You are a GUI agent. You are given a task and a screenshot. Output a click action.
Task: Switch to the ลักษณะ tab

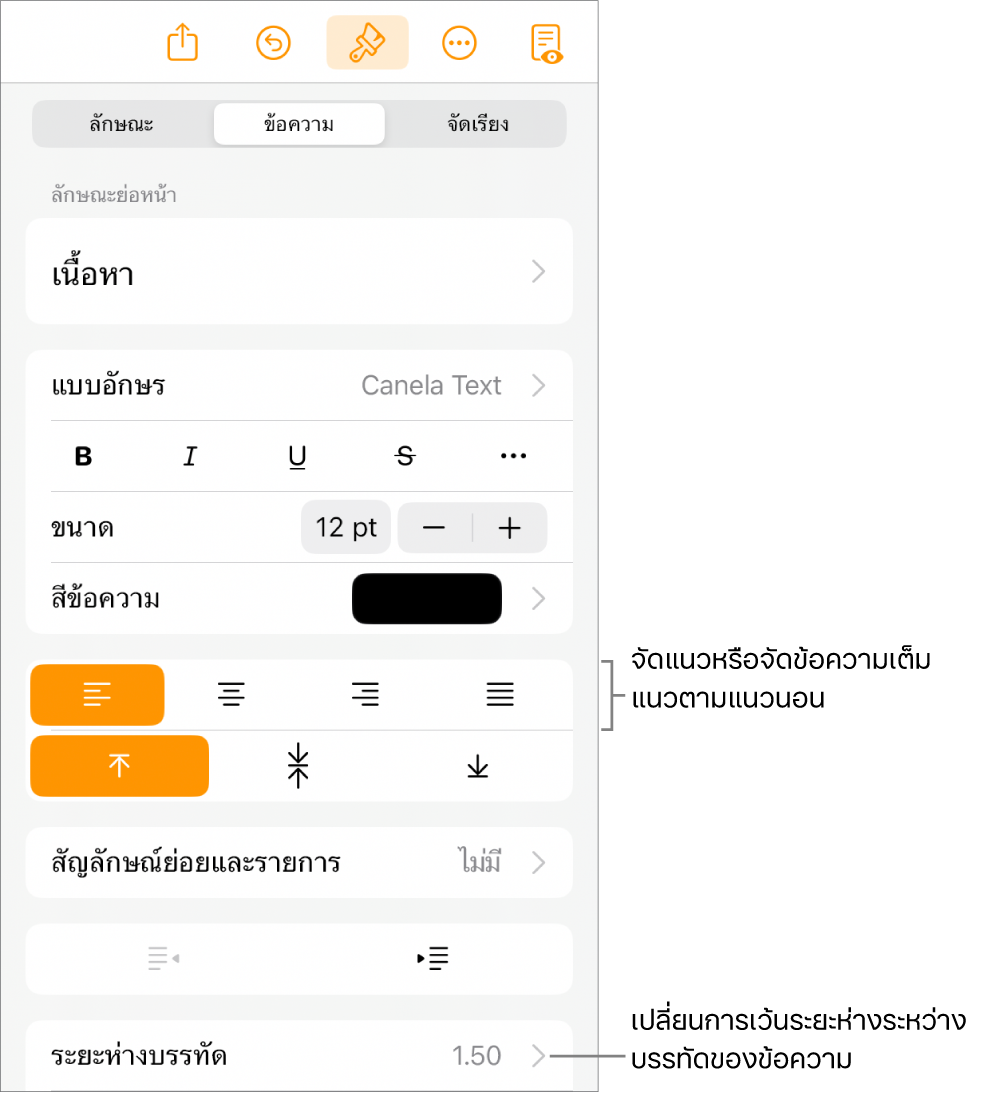tap(121, 125)
